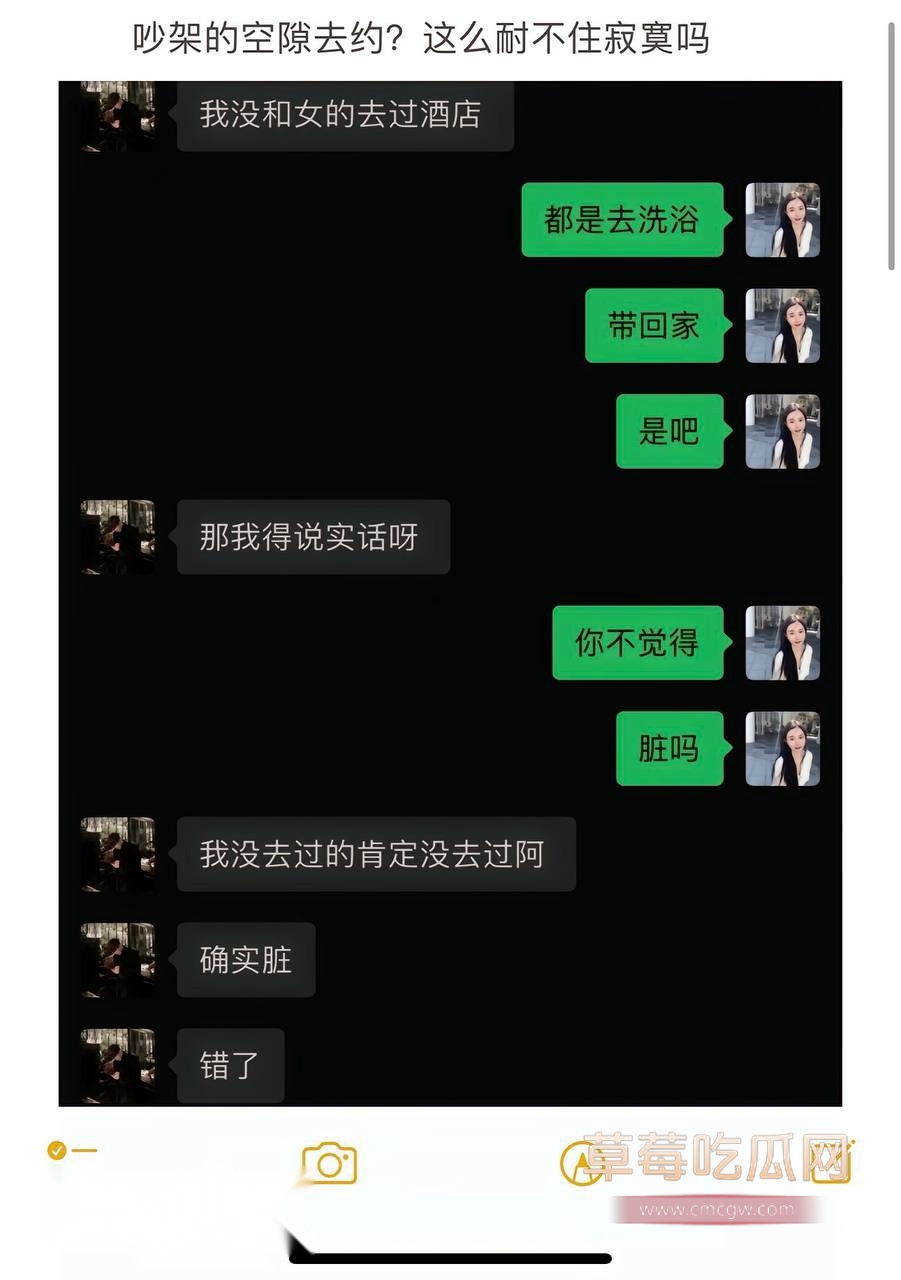Screen dimensions: 901x1280
Task: Open the markup pen tool
Action: pos(582,1163)
